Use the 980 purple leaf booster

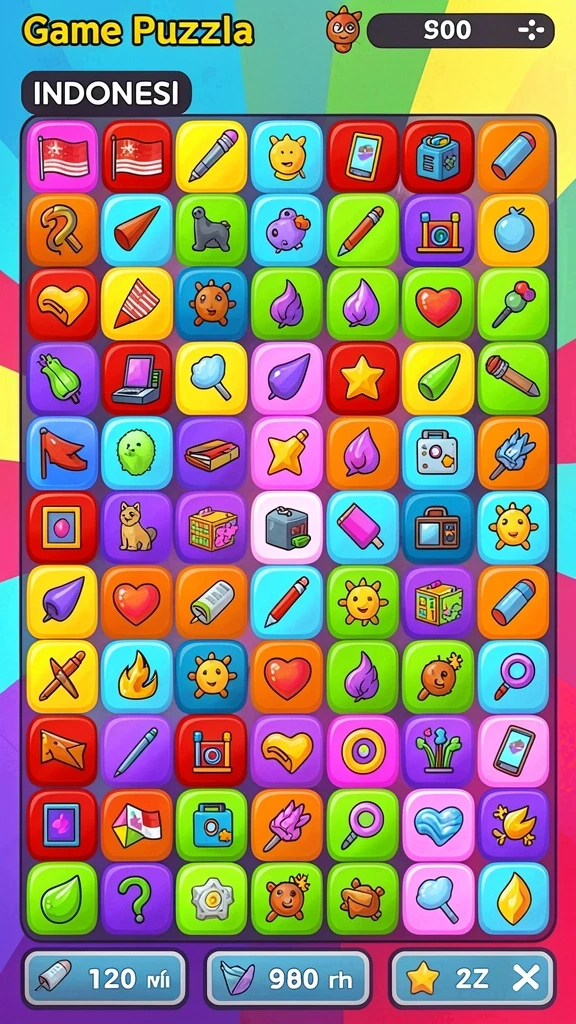(288, 978)
